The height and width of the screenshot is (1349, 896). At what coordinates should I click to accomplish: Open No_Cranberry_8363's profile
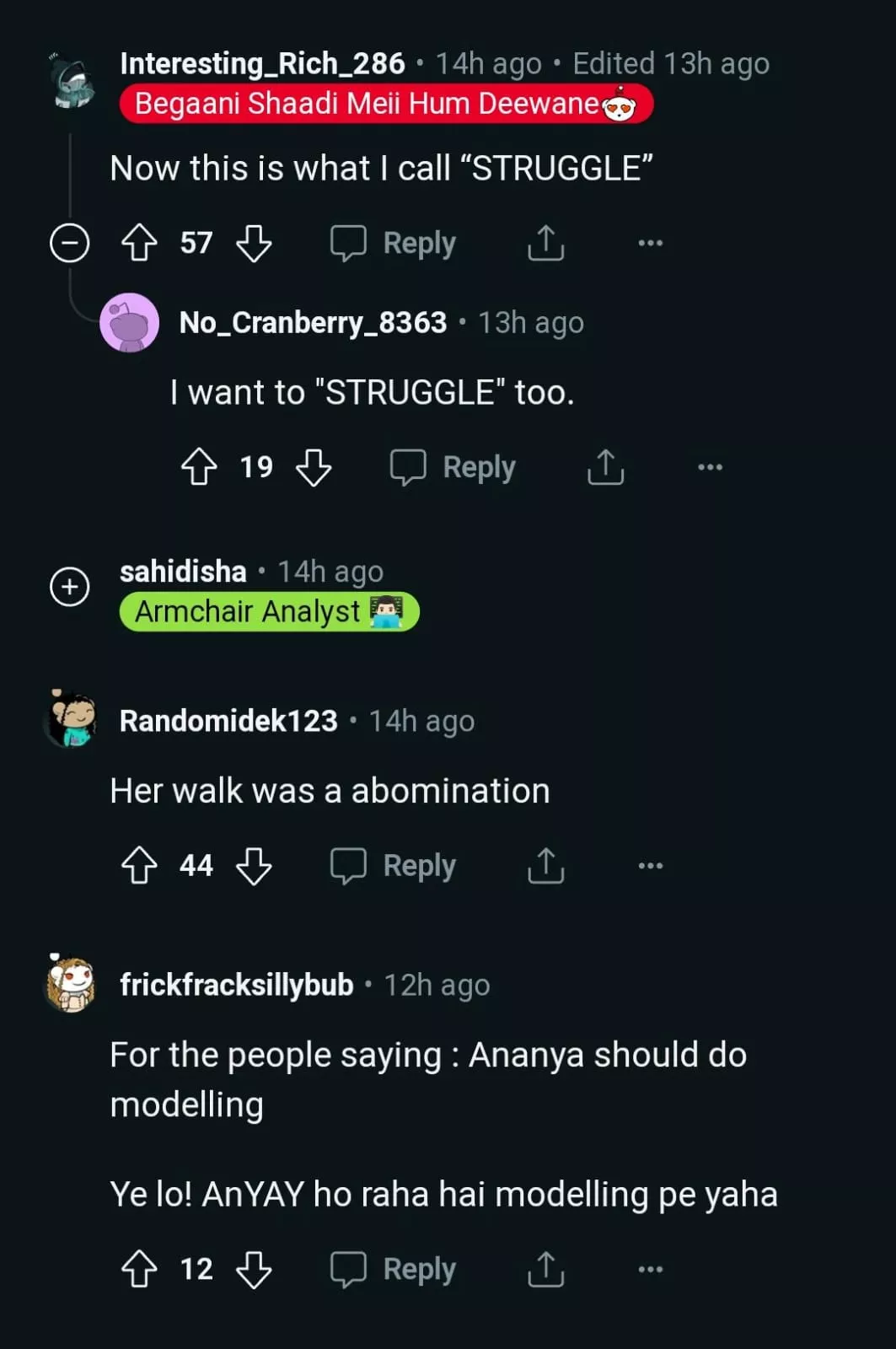[x=313, y=323]
